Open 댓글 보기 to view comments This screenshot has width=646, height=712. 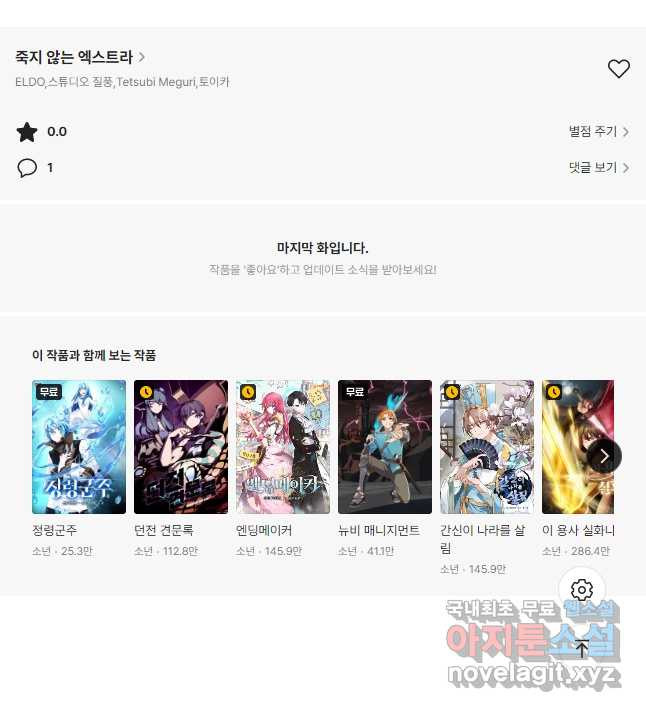pos(598,167)
